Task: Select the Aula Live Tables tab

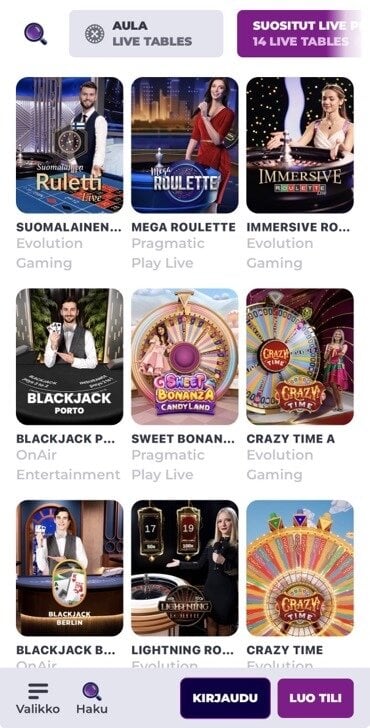Action: [x=146, y=33]
